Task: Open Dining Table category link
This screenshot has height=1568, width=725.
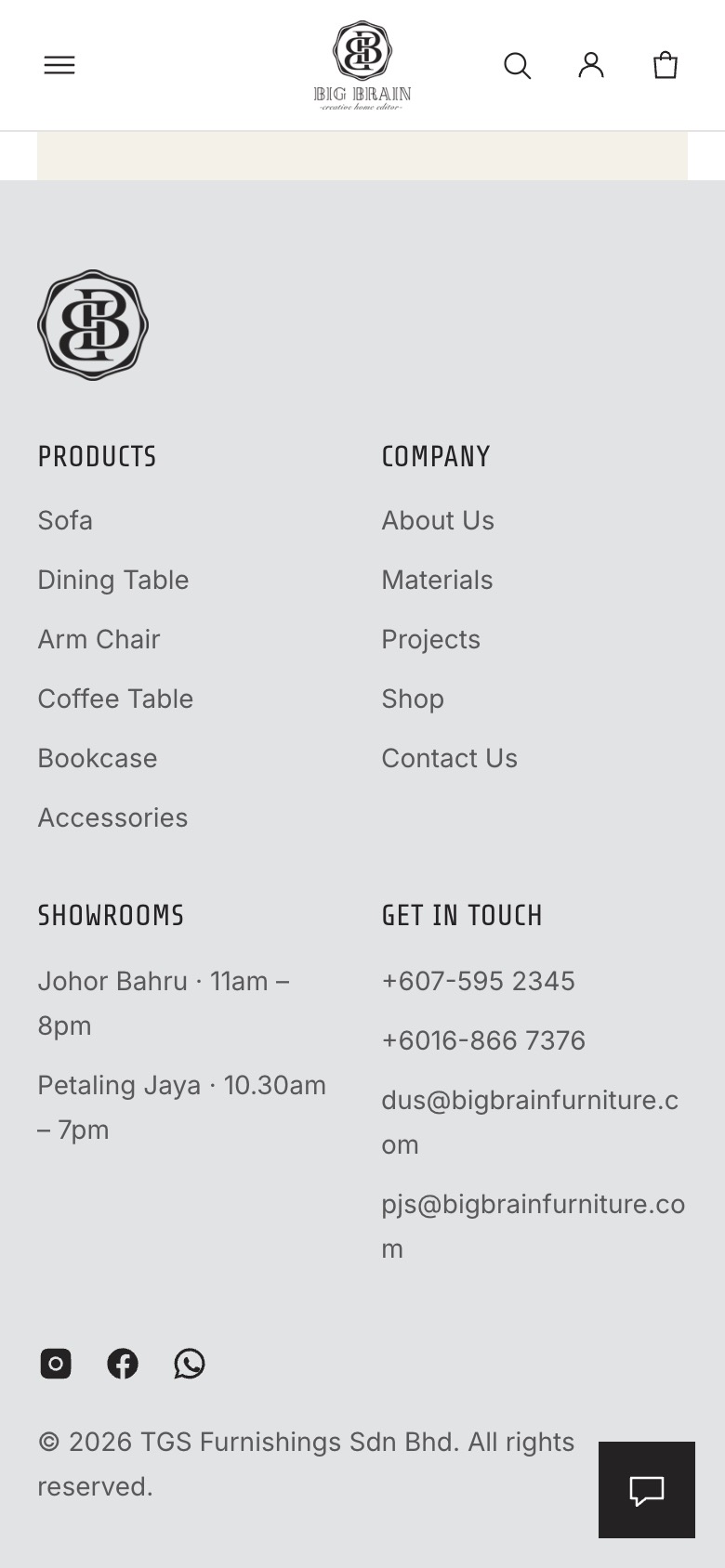Action: [113, 580]
